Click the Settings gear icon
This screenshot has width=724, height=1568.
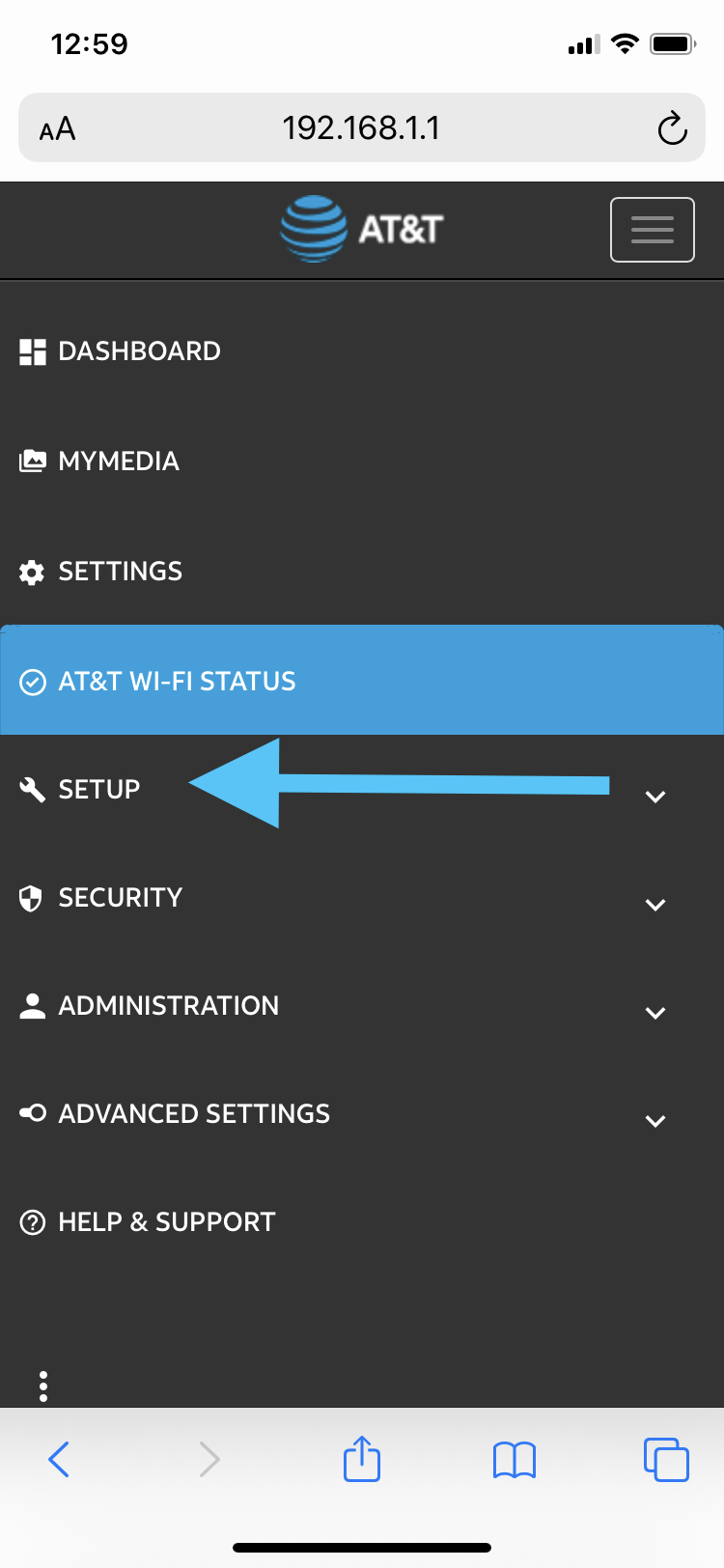point(32,571)
